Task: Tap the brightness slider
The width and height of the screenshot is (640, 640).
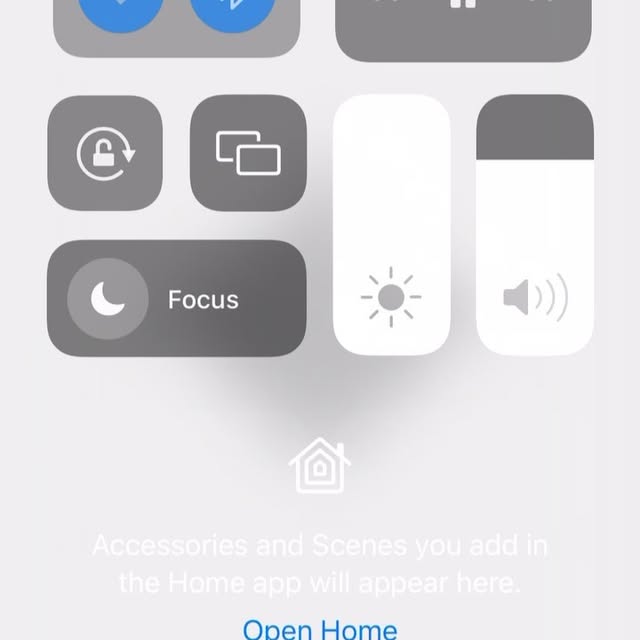Action: tap(391, 225)
